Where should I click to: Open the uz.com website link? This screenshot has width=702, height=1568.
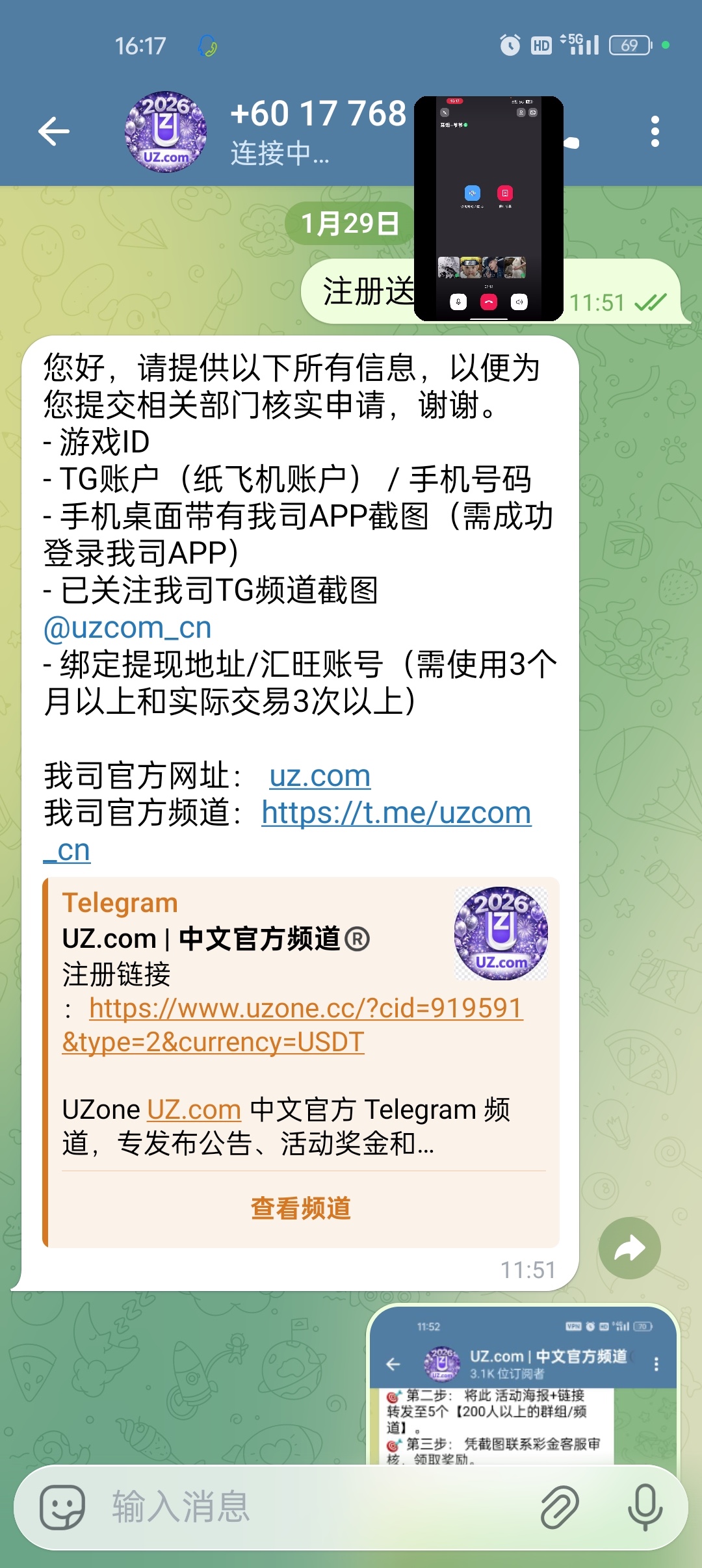tap(320, 776)
